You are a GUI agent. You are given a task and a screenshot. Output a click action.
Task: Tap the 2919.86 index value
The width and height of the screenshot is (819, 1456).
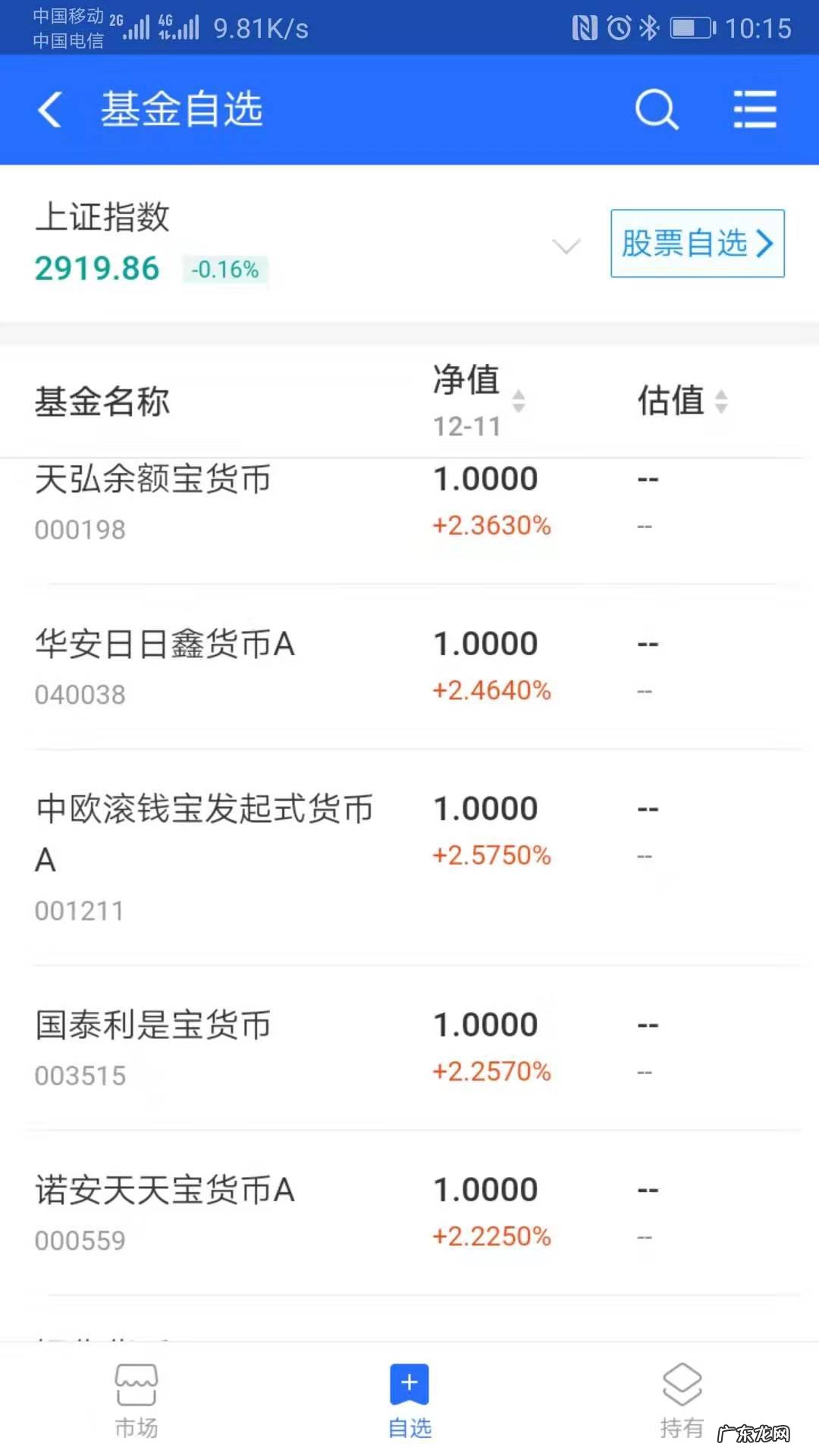97,268
